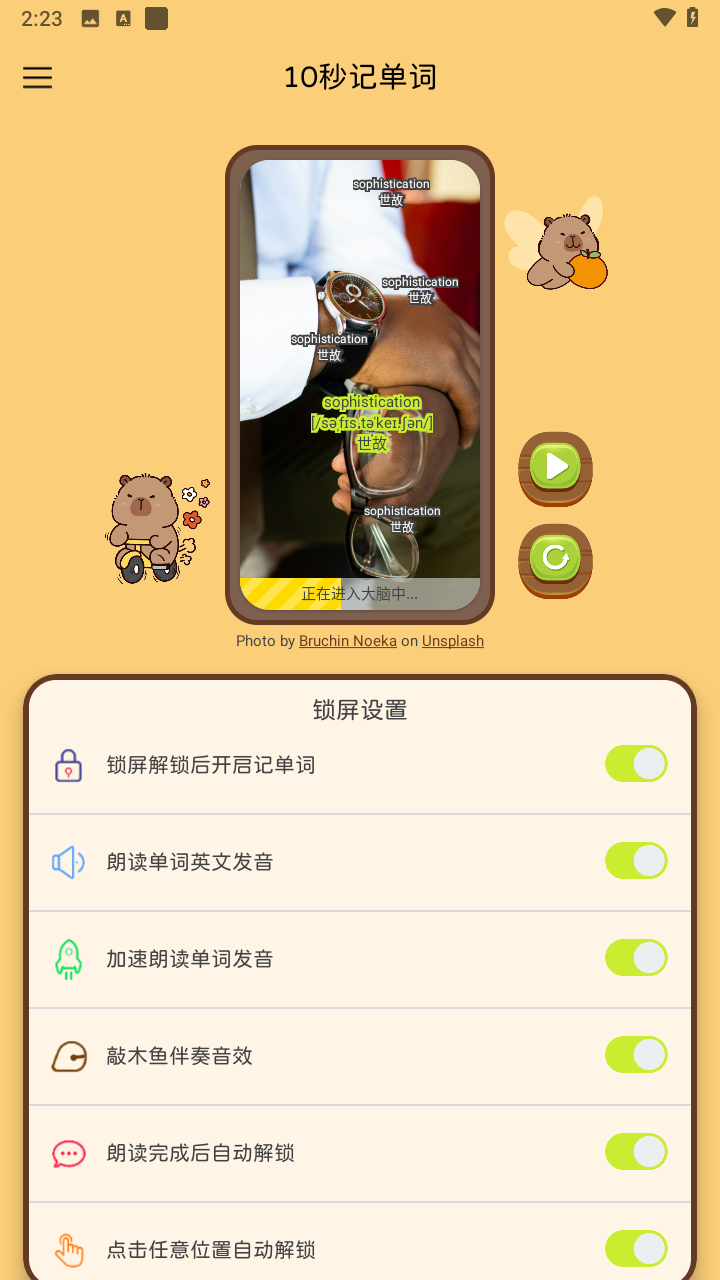Visit the Unsplash link
The height and width of the screenshot is (1280, 720).
(452, 640)
